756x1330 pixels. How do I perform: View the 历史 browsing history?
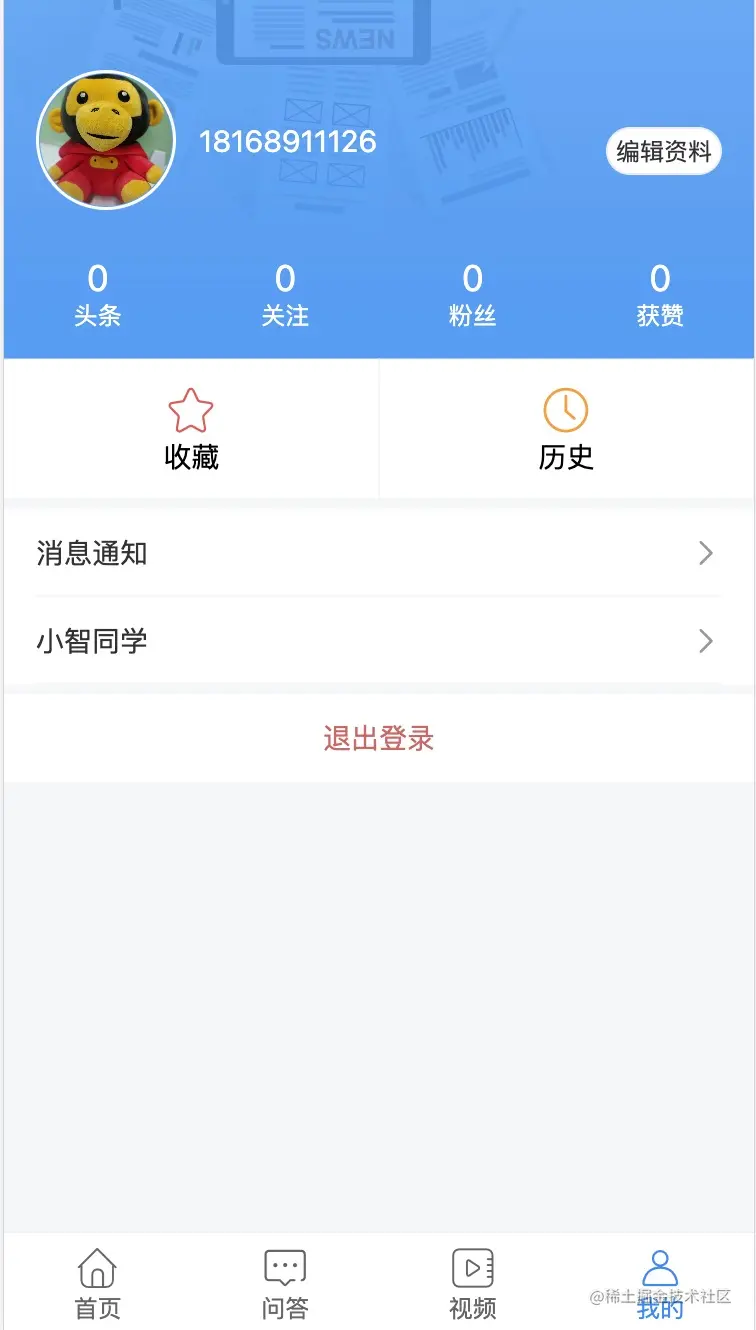tap(566, 430)
